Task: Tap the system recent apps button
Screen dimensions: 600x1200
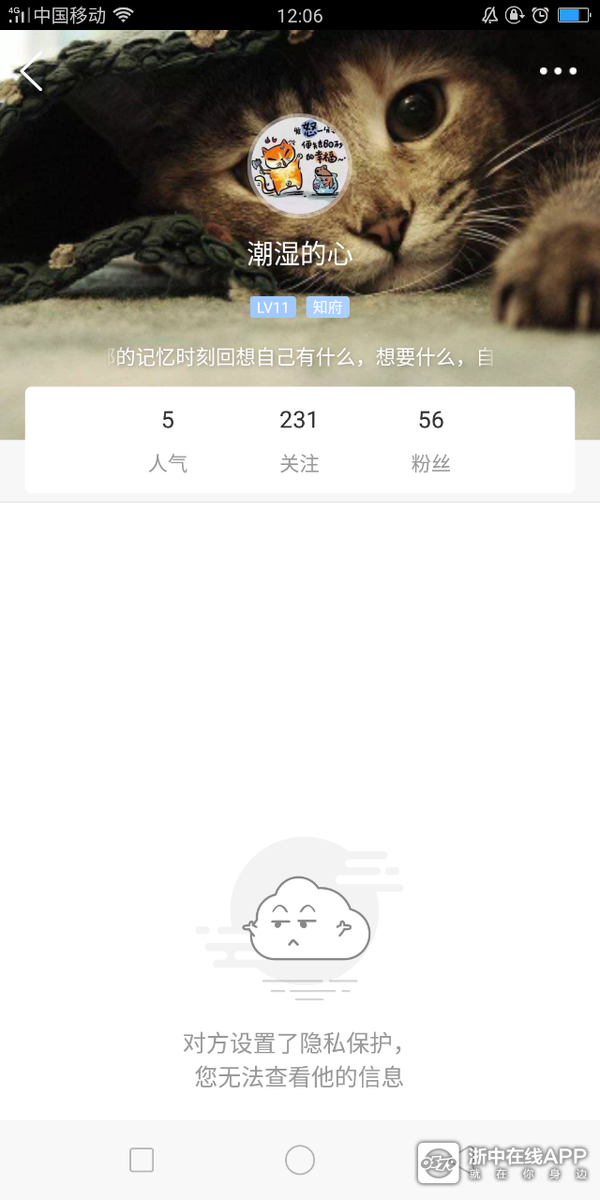Action: point(142,1160)
